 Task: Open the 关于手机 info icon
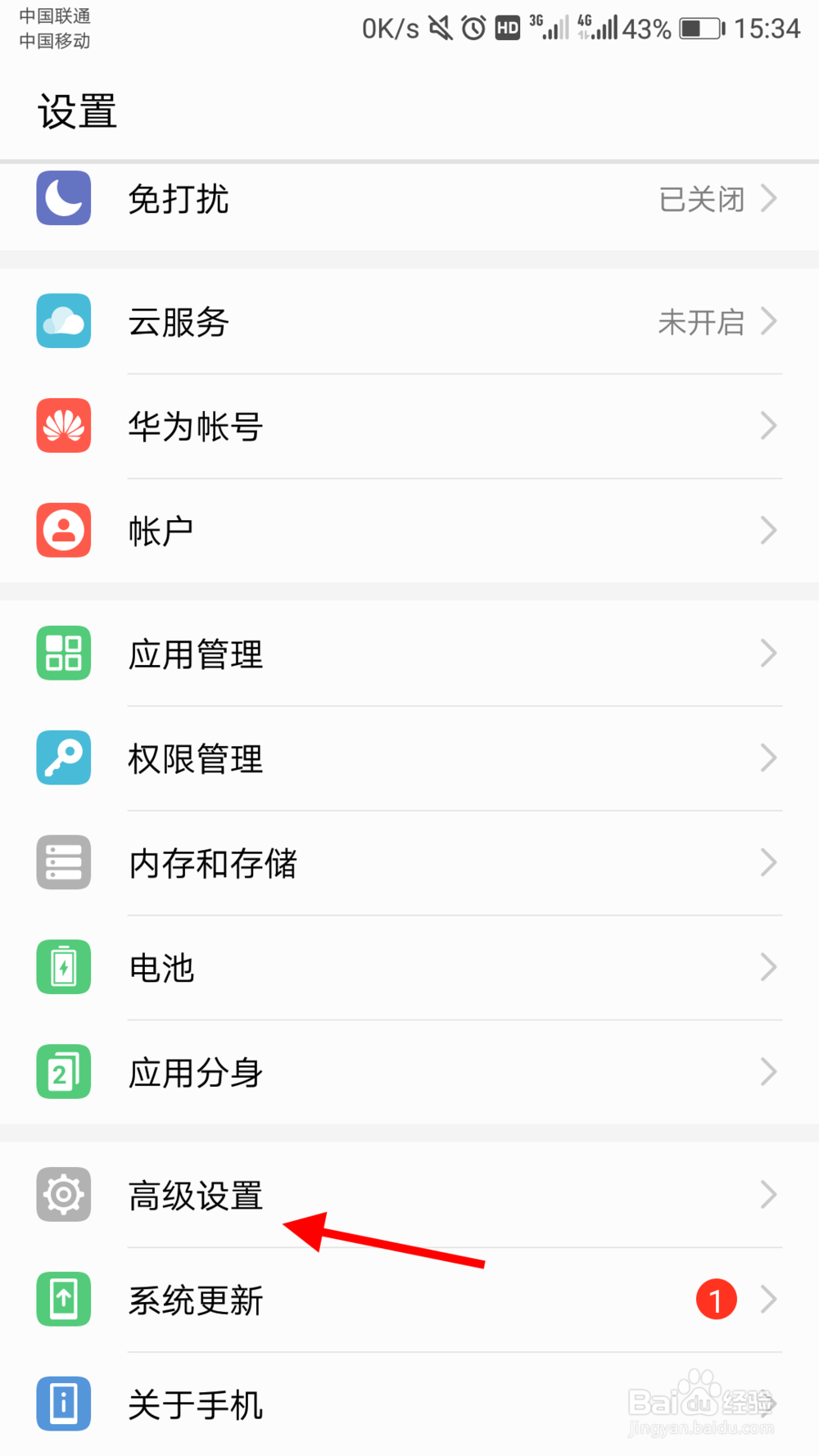(x=63, y=1403)
